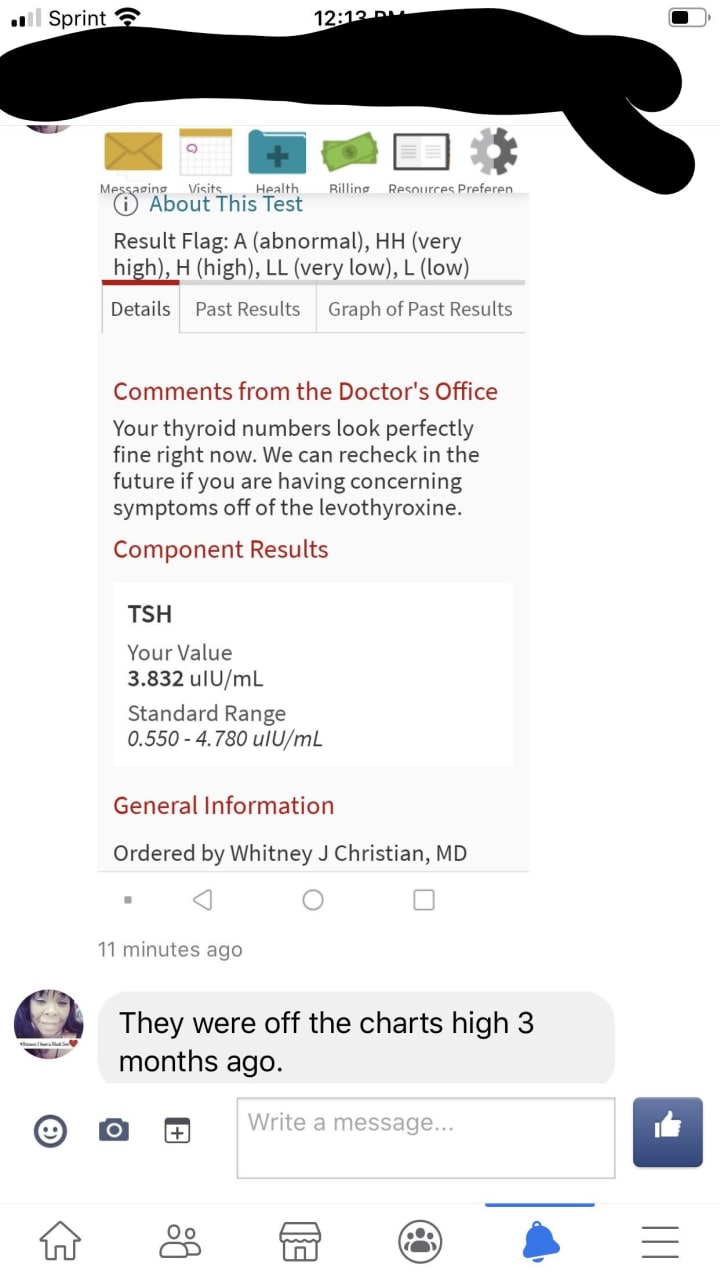The image size is (720, 1280).
Task: Open the Marketplace tab
Action: pyautogui.click(x=300, y=1242)
